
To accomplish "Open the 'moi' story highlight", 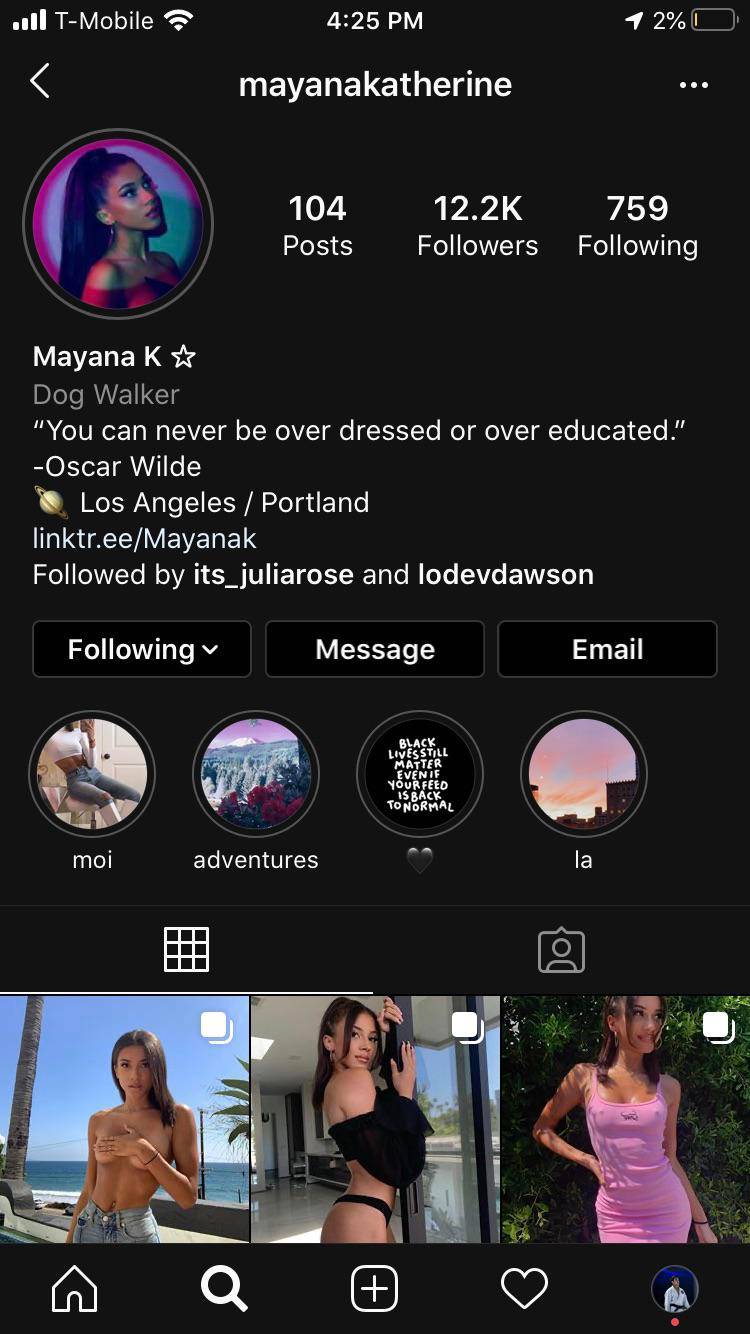I will [x=92, y=774].
